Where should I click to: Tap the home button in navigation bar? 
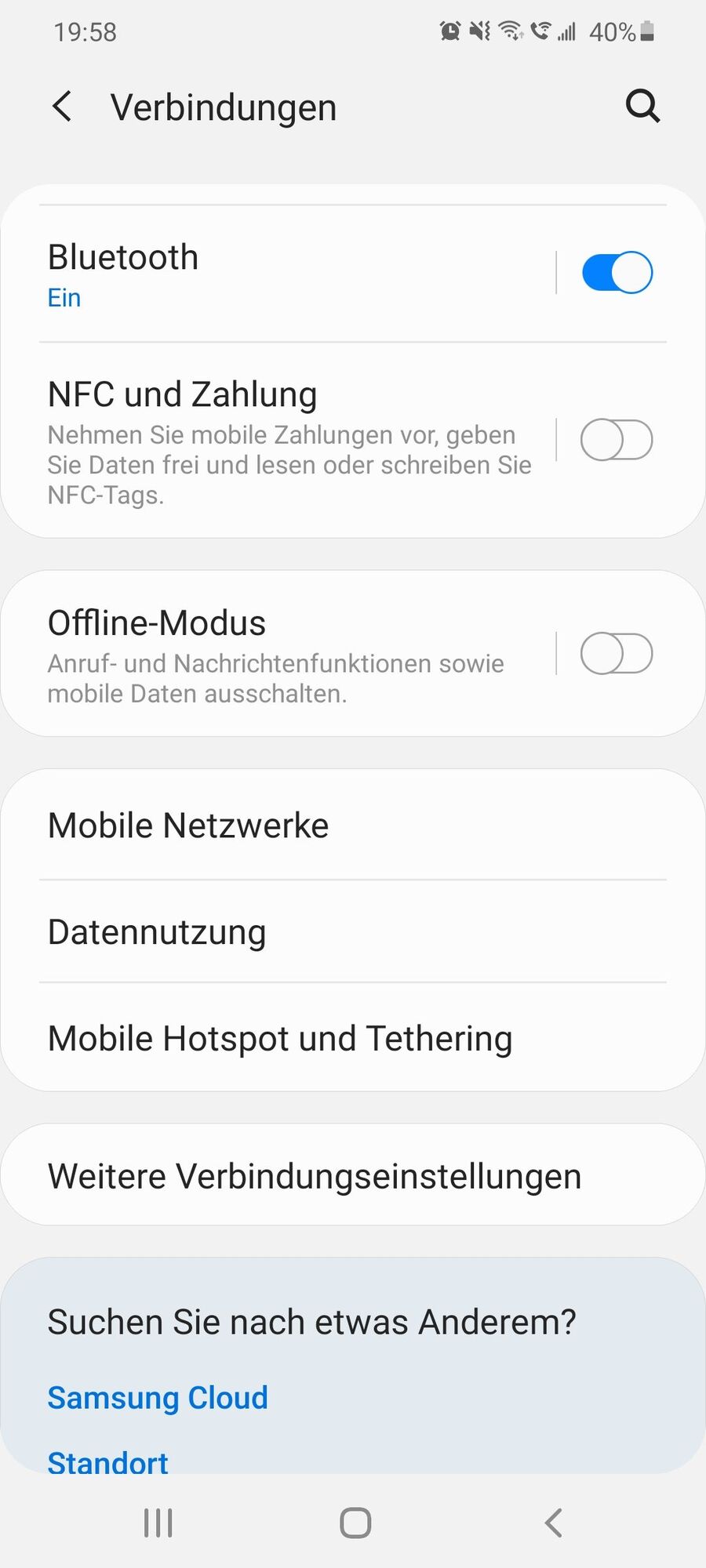tap(355, 1523)
